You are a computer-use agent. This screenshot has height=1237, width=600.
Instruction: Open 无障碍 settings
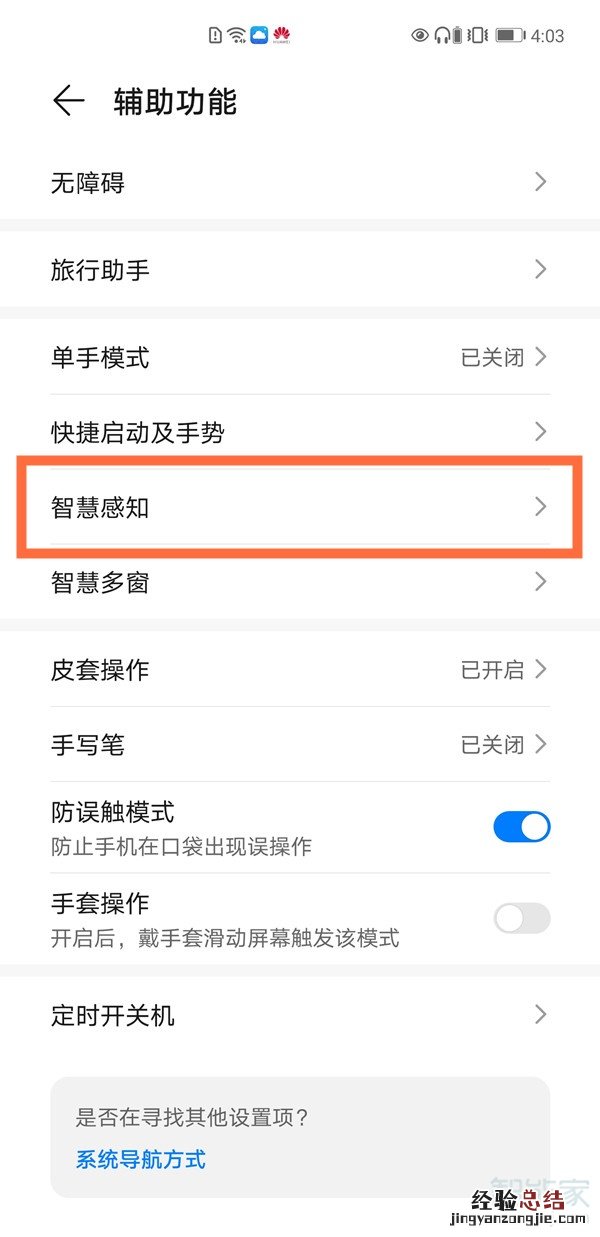point(300,183)
